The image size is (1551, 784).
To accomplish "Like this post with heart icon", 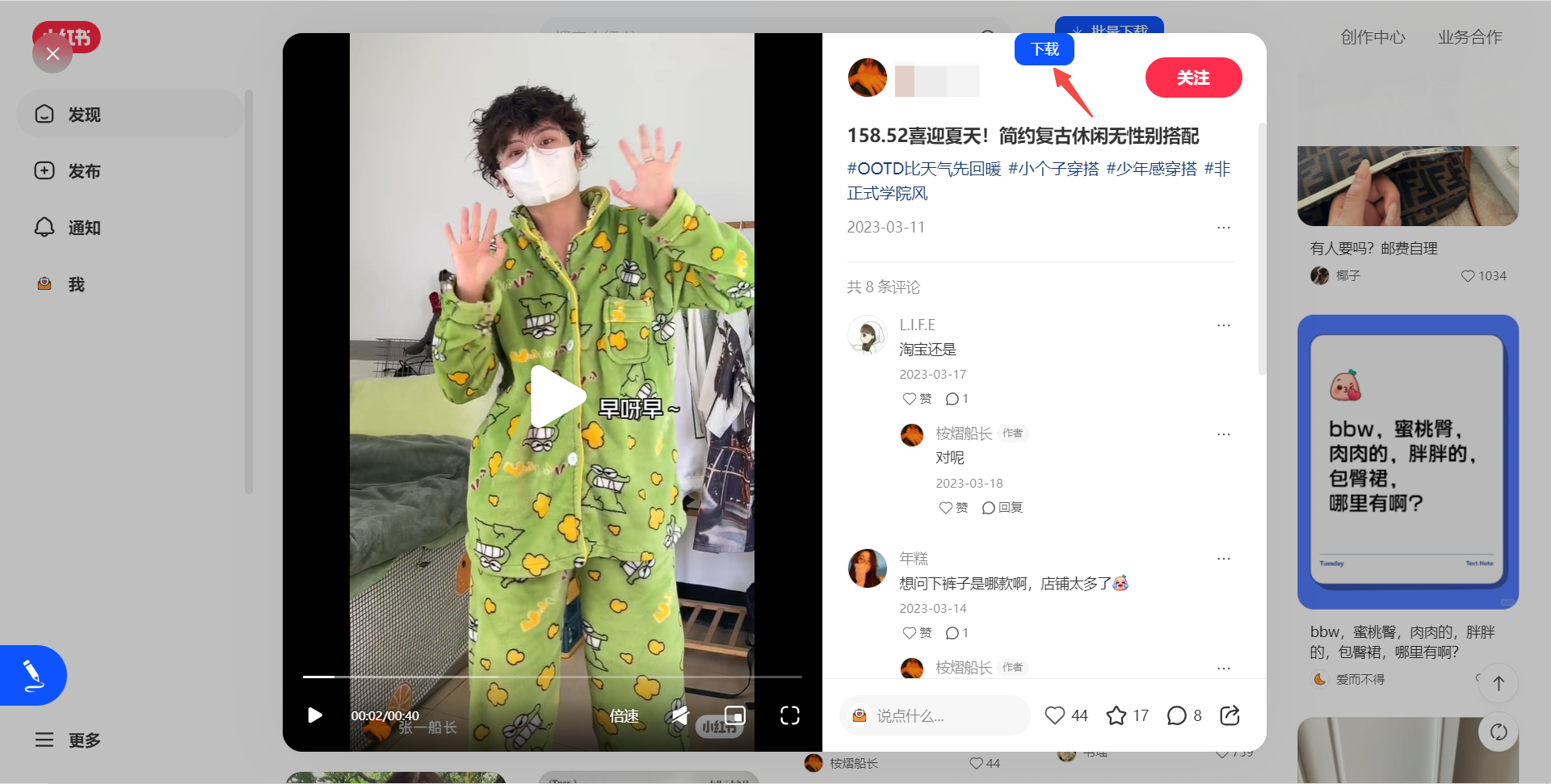I will click(x=1054, y=715).
